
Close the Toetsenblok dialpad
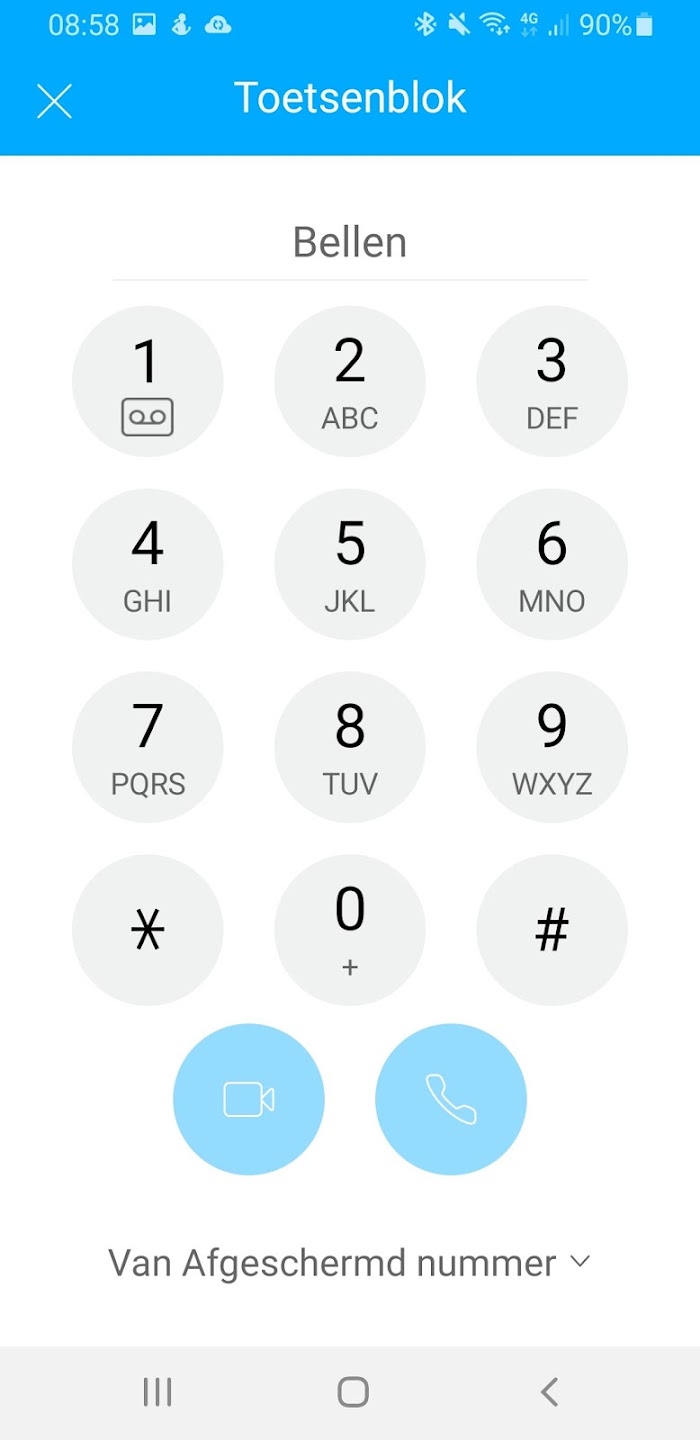[x=54, y=101]
